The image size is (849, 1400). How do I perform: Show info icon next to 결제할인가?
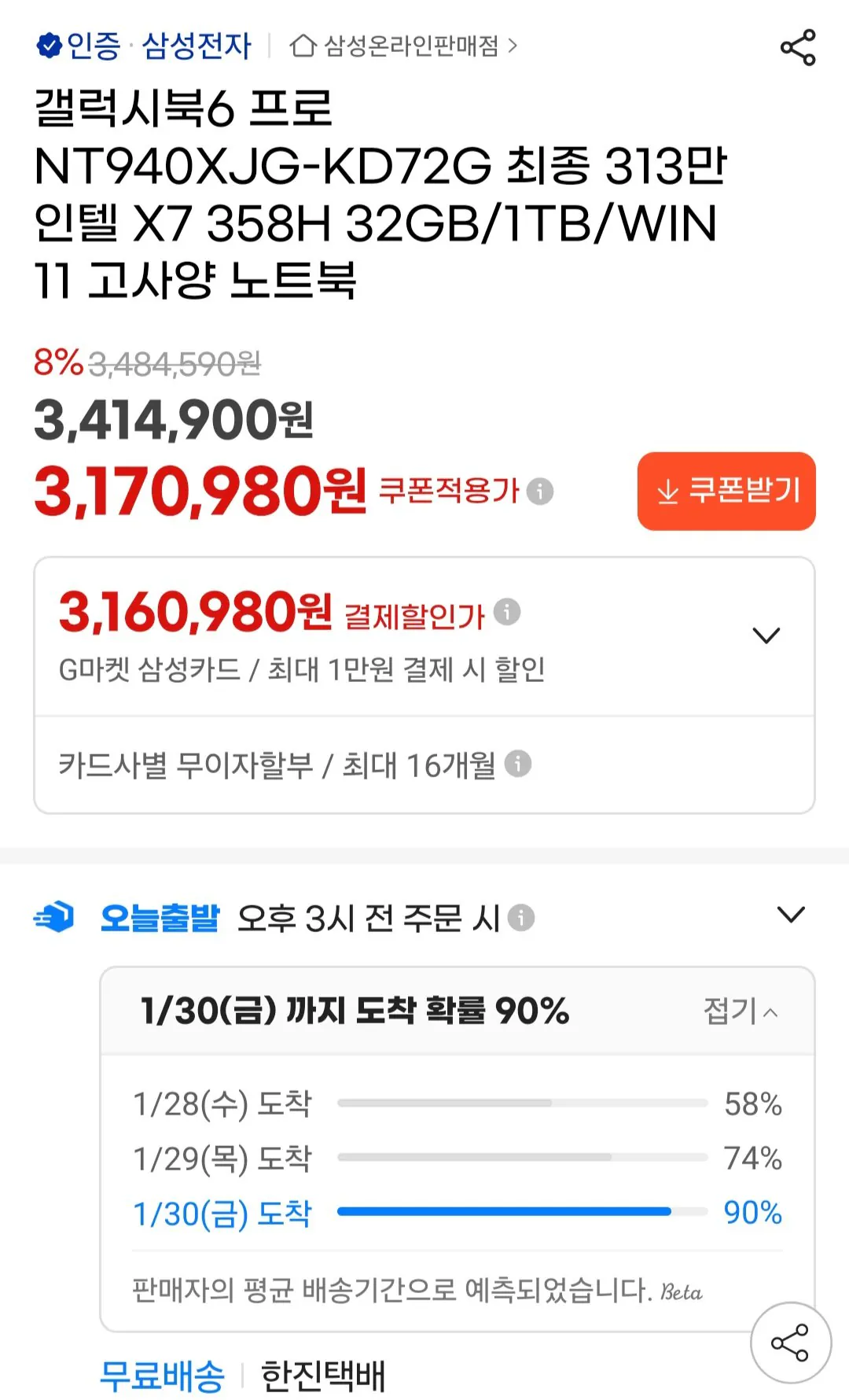507,612
